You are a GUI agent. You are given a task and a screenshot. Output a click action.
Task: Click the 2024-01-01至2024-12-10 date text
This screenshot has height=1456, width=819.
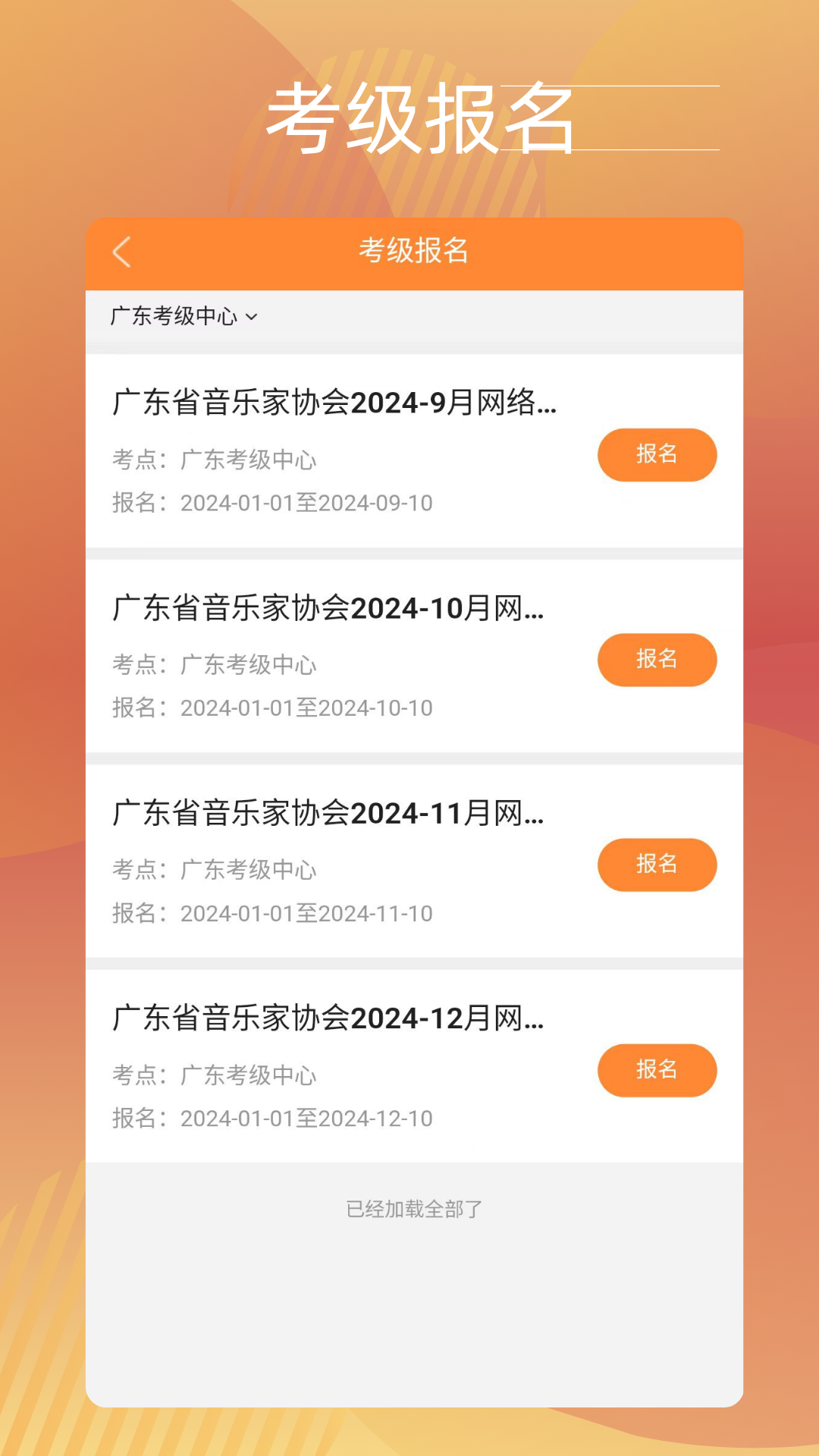pos(306,1118)
